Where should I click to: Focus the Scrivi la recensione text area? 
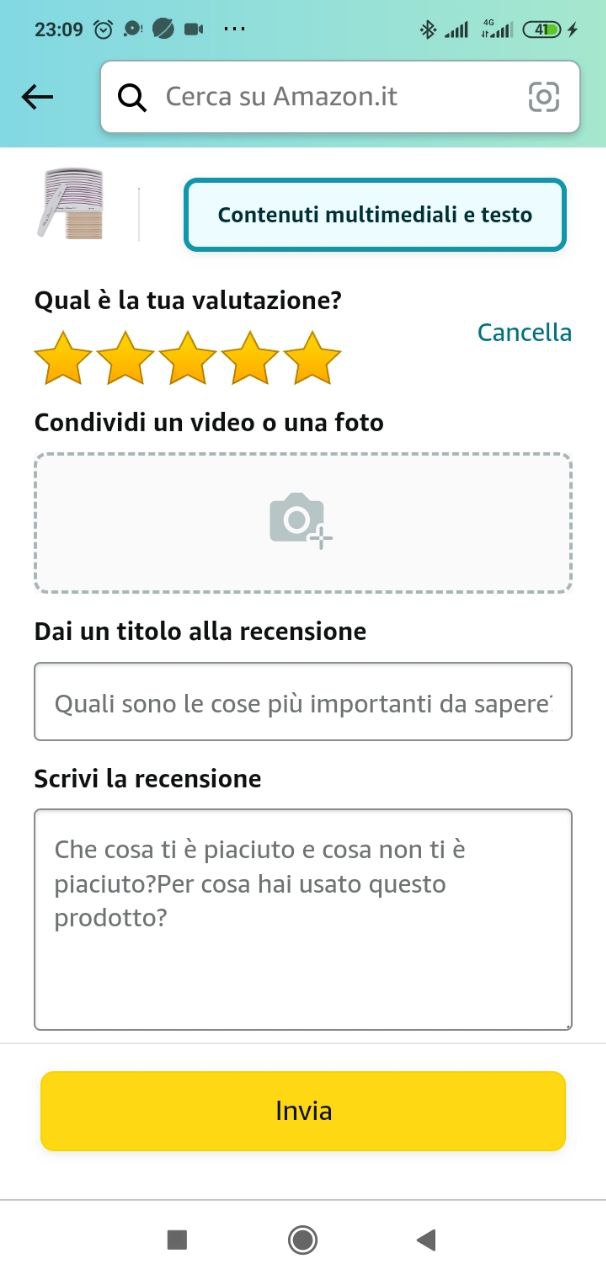[x=303, y=918]
